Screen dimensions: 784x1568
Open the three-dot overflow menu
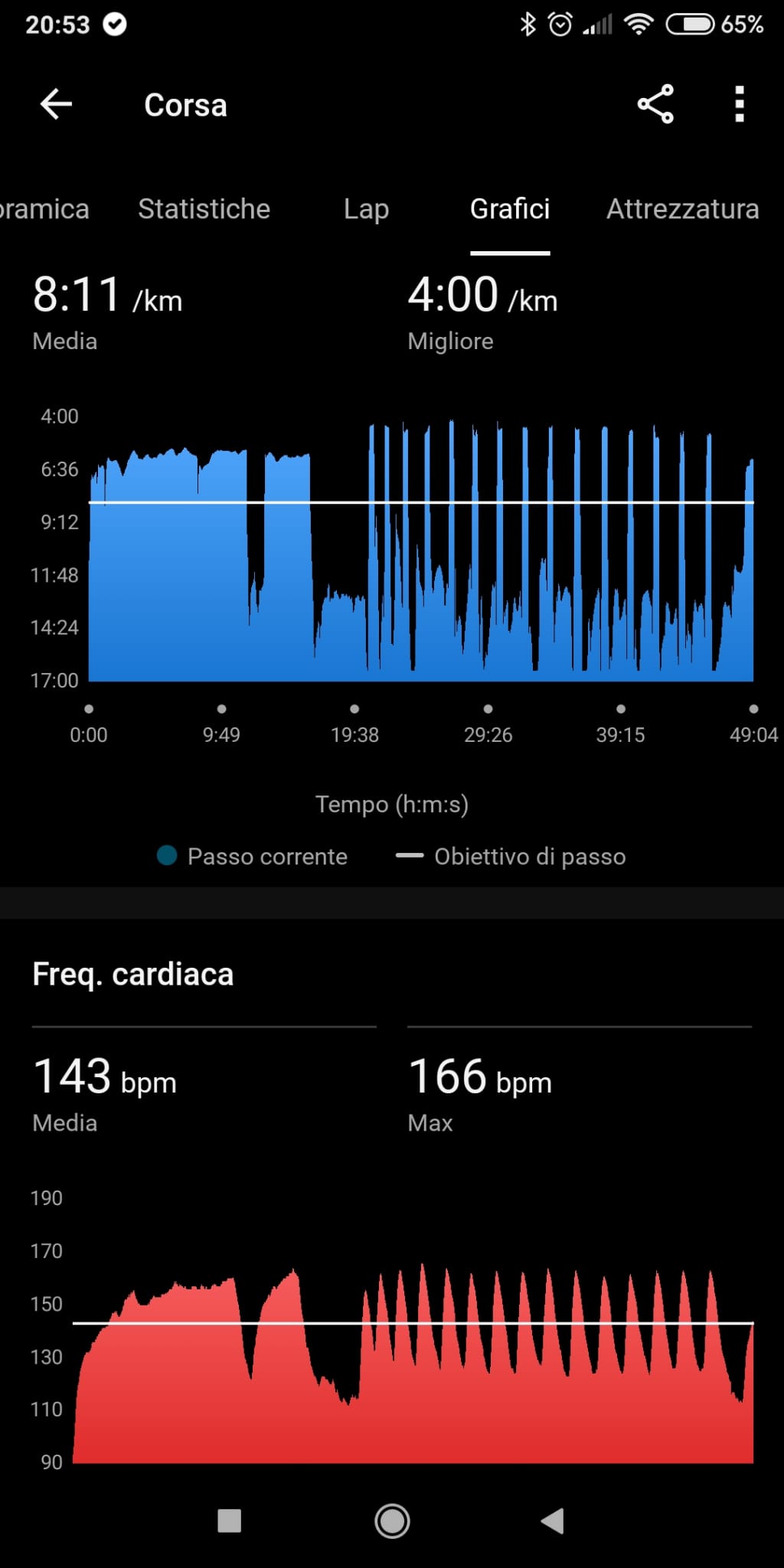(x=739, y=104)
